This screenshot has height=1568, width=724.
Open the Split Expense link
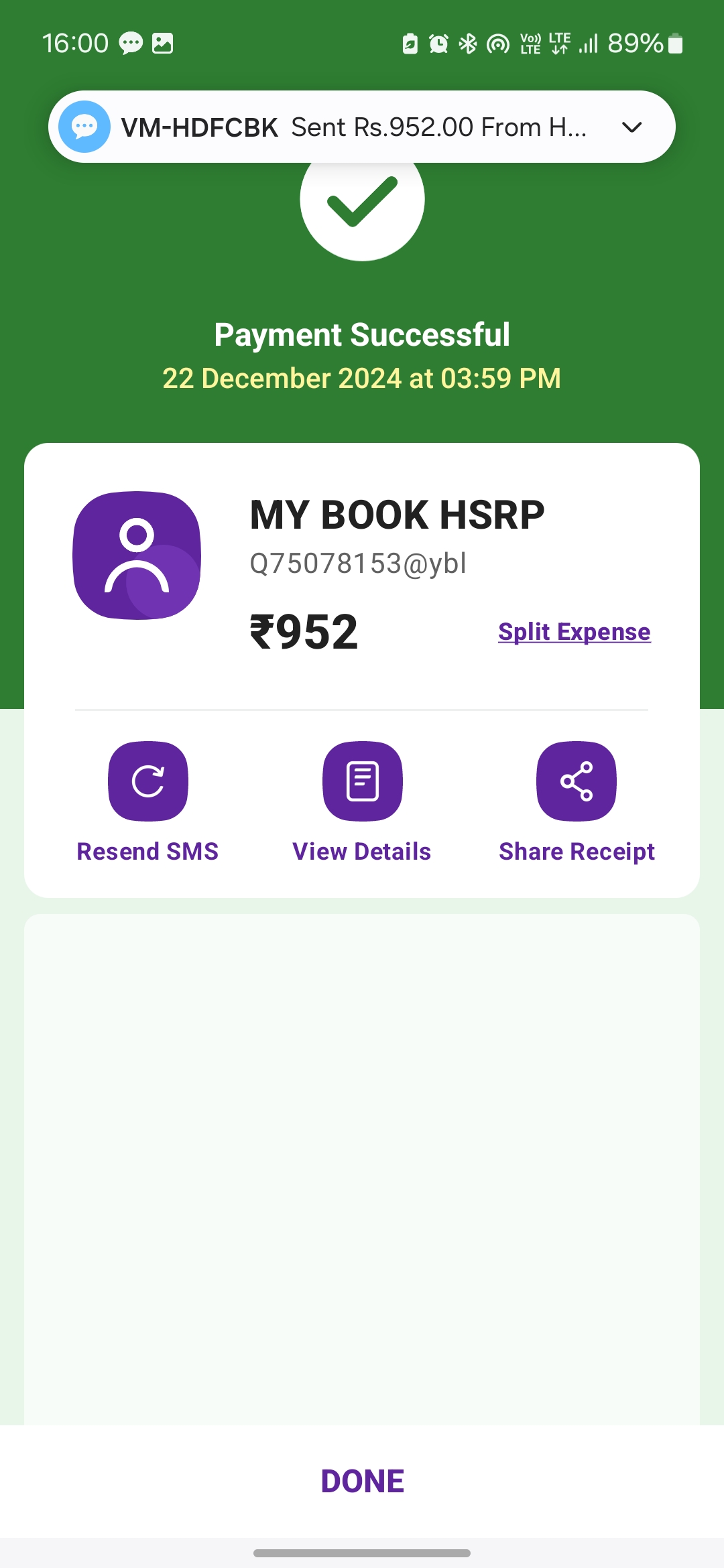click(x=574, y=632)
